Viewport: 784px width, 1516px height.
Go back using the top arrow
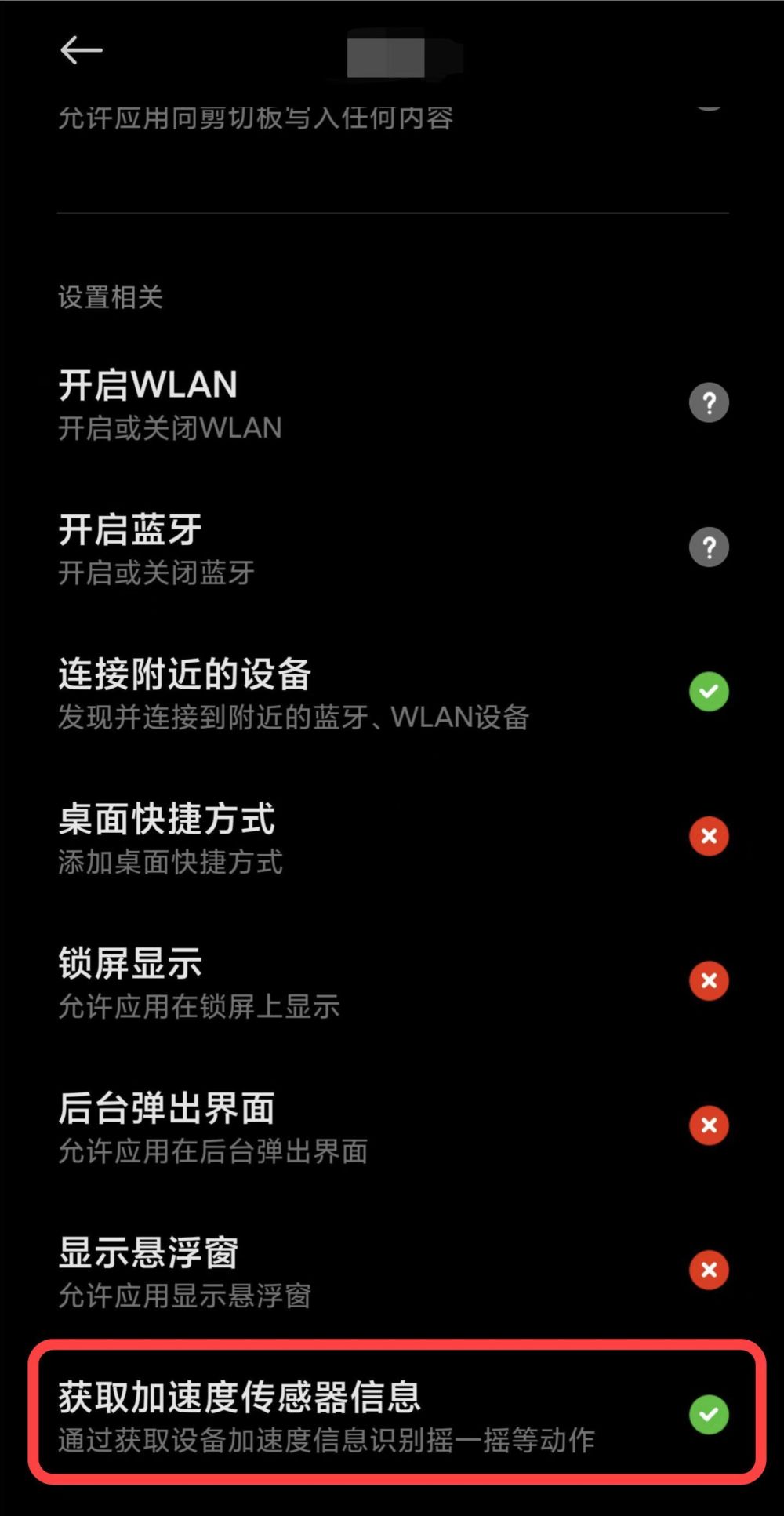(x=82, y=50)
